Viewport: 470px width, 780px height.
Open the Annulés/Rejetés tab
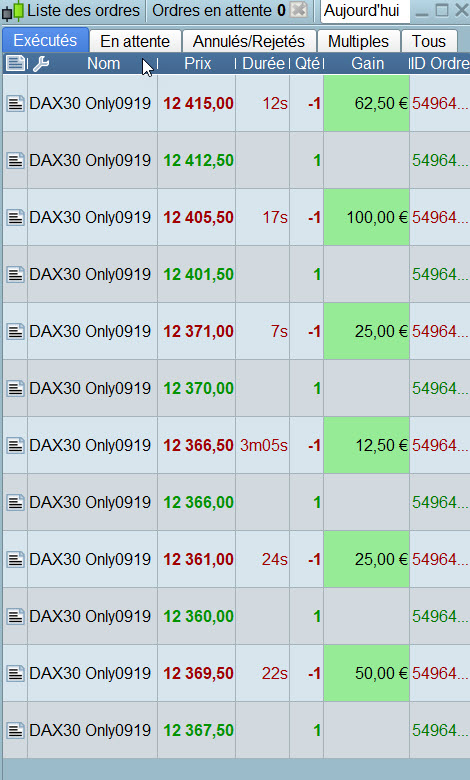click(x=249, y=41)
